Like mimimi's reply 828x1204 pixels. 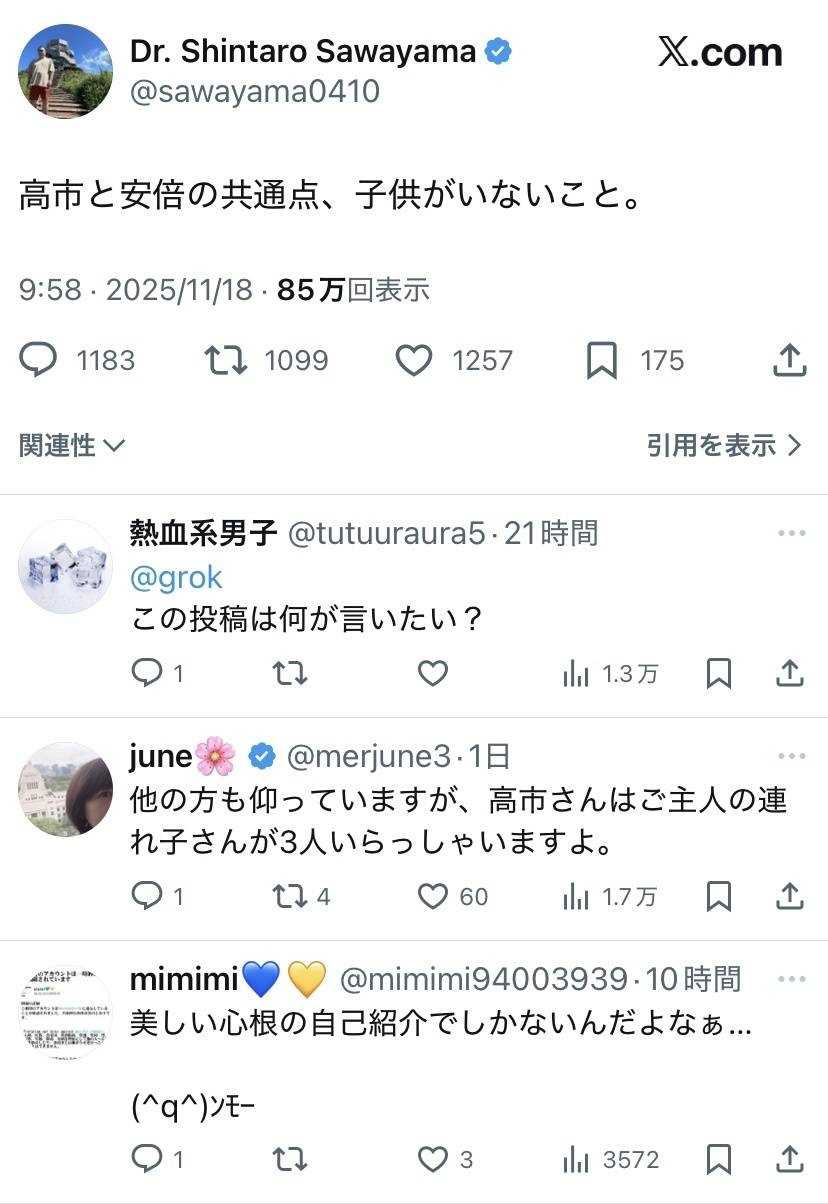(432, 1159)
